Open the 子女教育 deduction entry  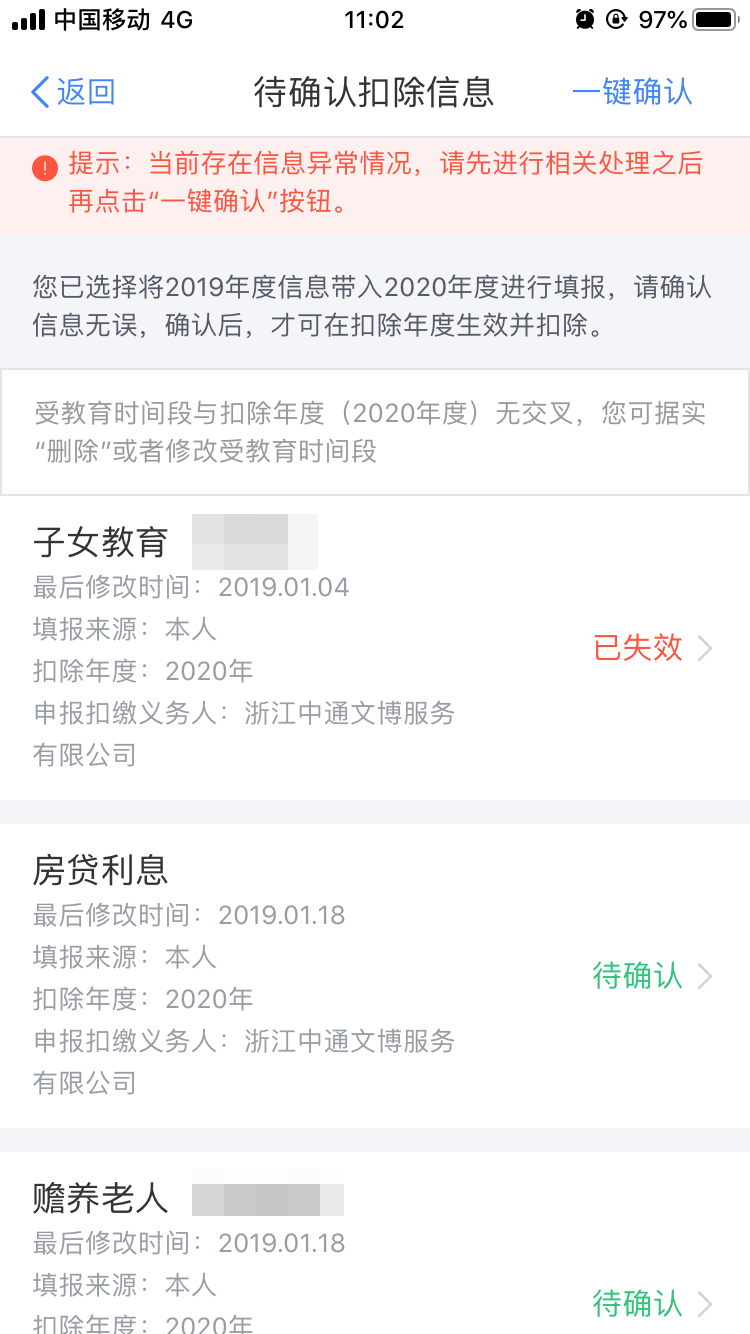(374, 648)
